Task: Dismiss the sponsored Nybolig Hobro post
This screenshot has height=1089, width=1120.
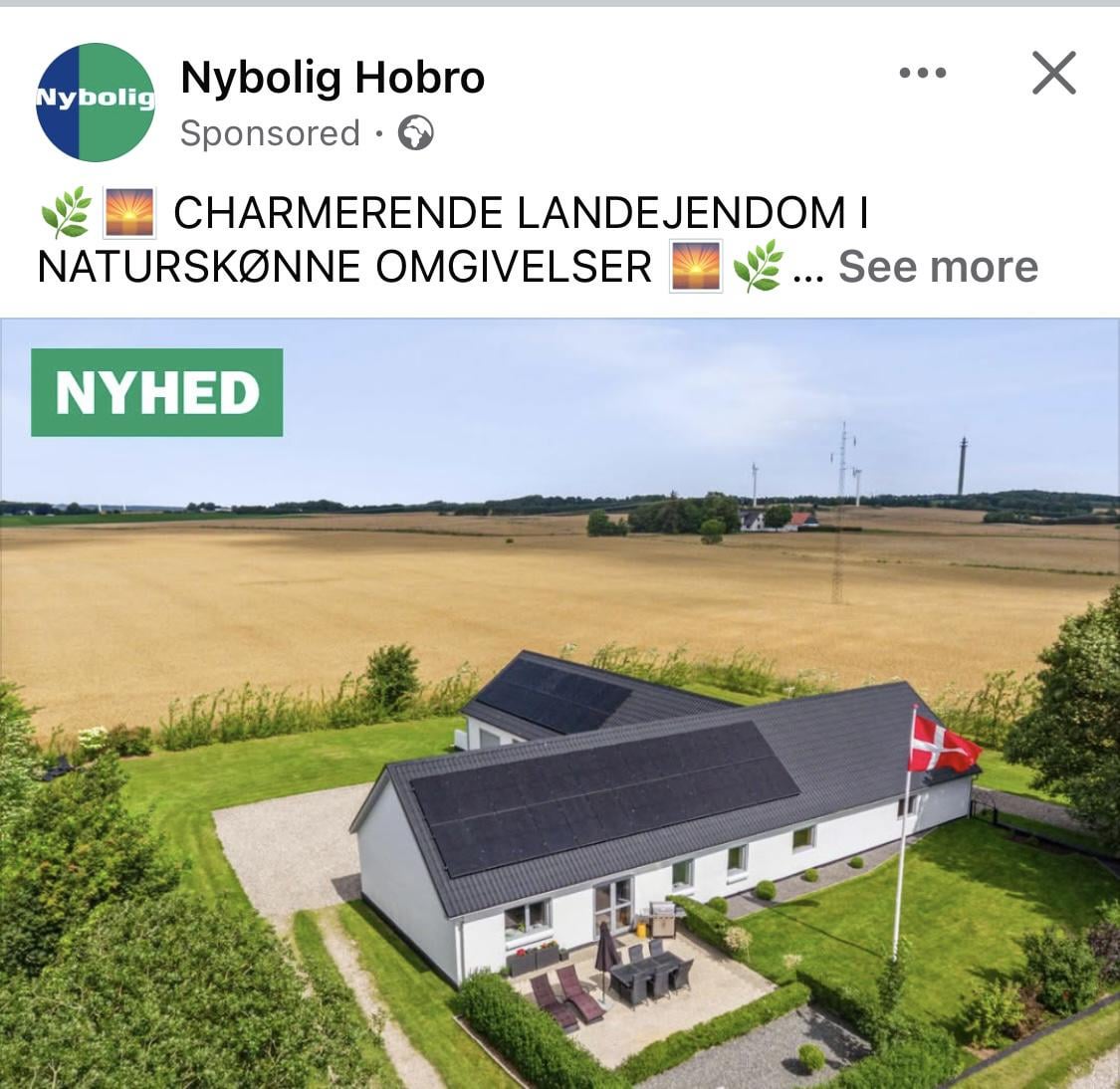Action: pyautogui.click(x=1053, y=73)
